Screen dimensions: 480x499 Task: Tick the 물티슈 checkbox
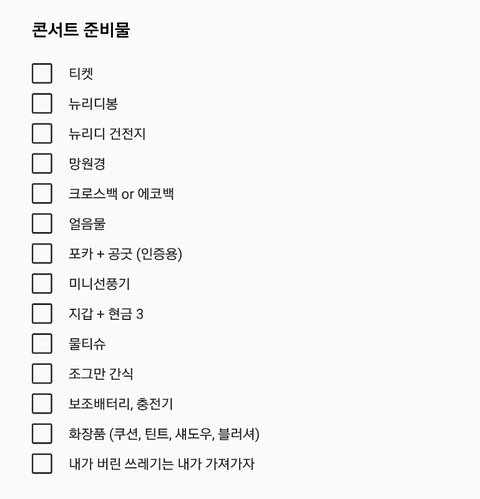pyautogui.click(x=42, y=343)
